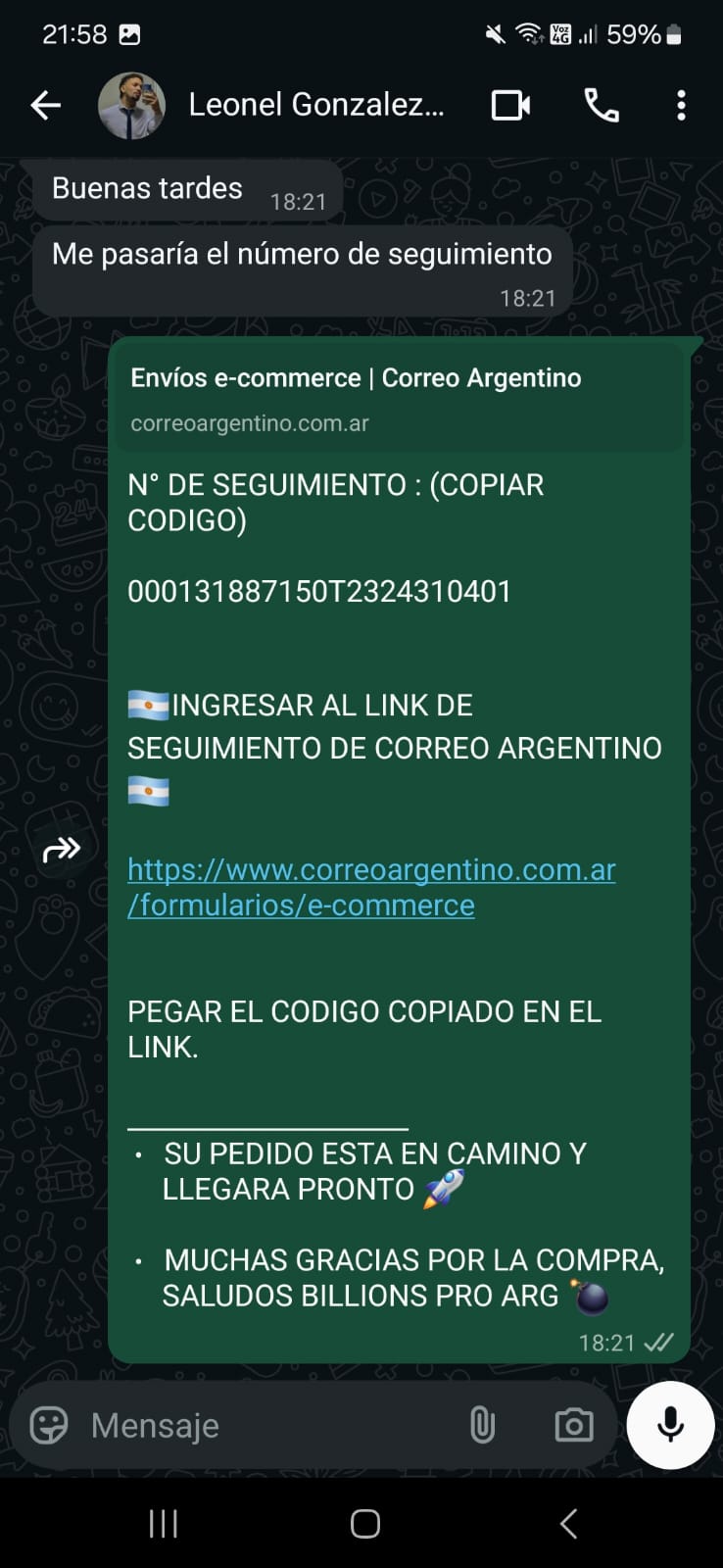Start a video call with Leonel Gonzalez
The image size is (723, 1568).
[x=509, y=105]
